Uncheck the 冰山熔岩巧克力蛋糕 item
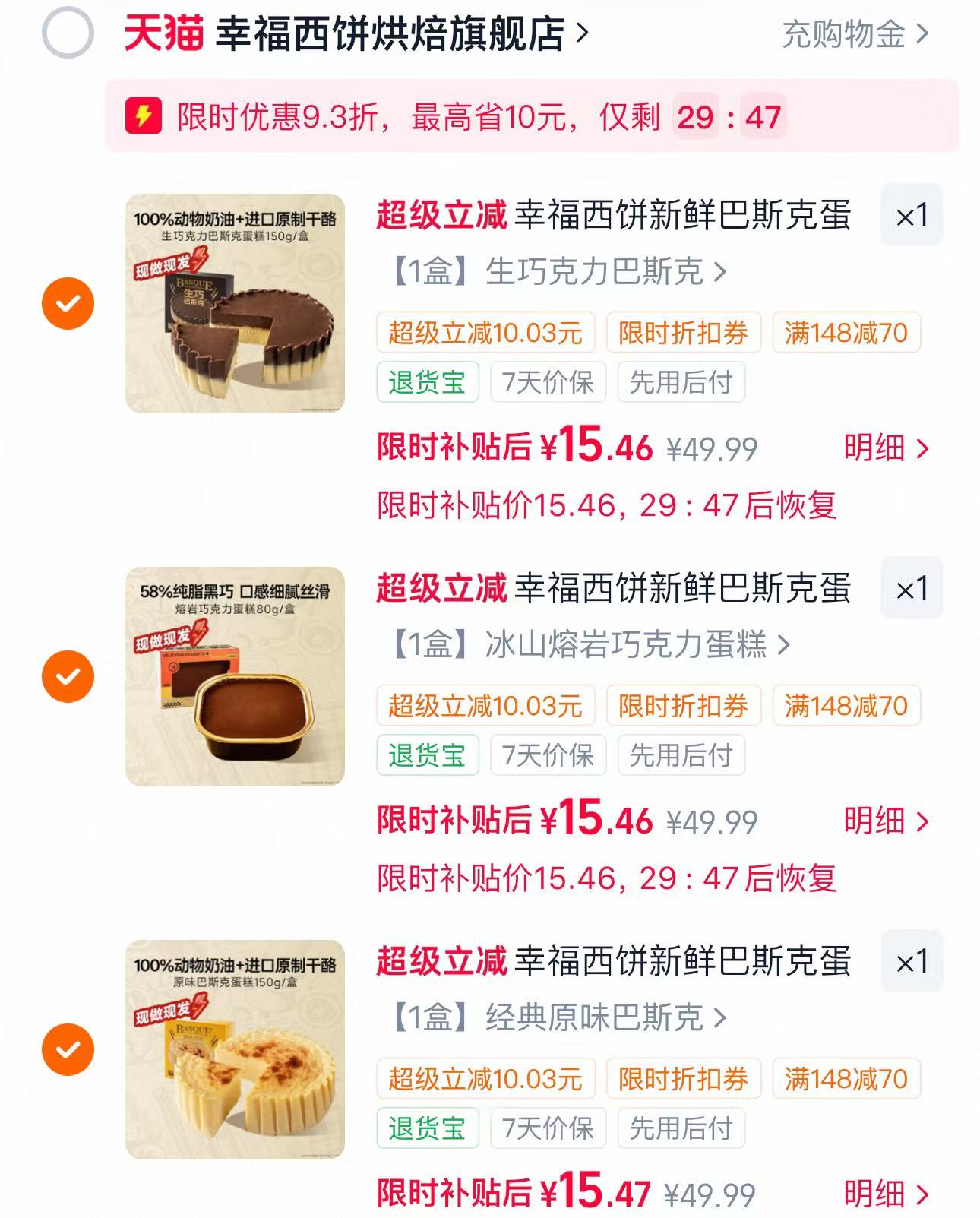Screen dimensions: 980x1218 point(68,676)
